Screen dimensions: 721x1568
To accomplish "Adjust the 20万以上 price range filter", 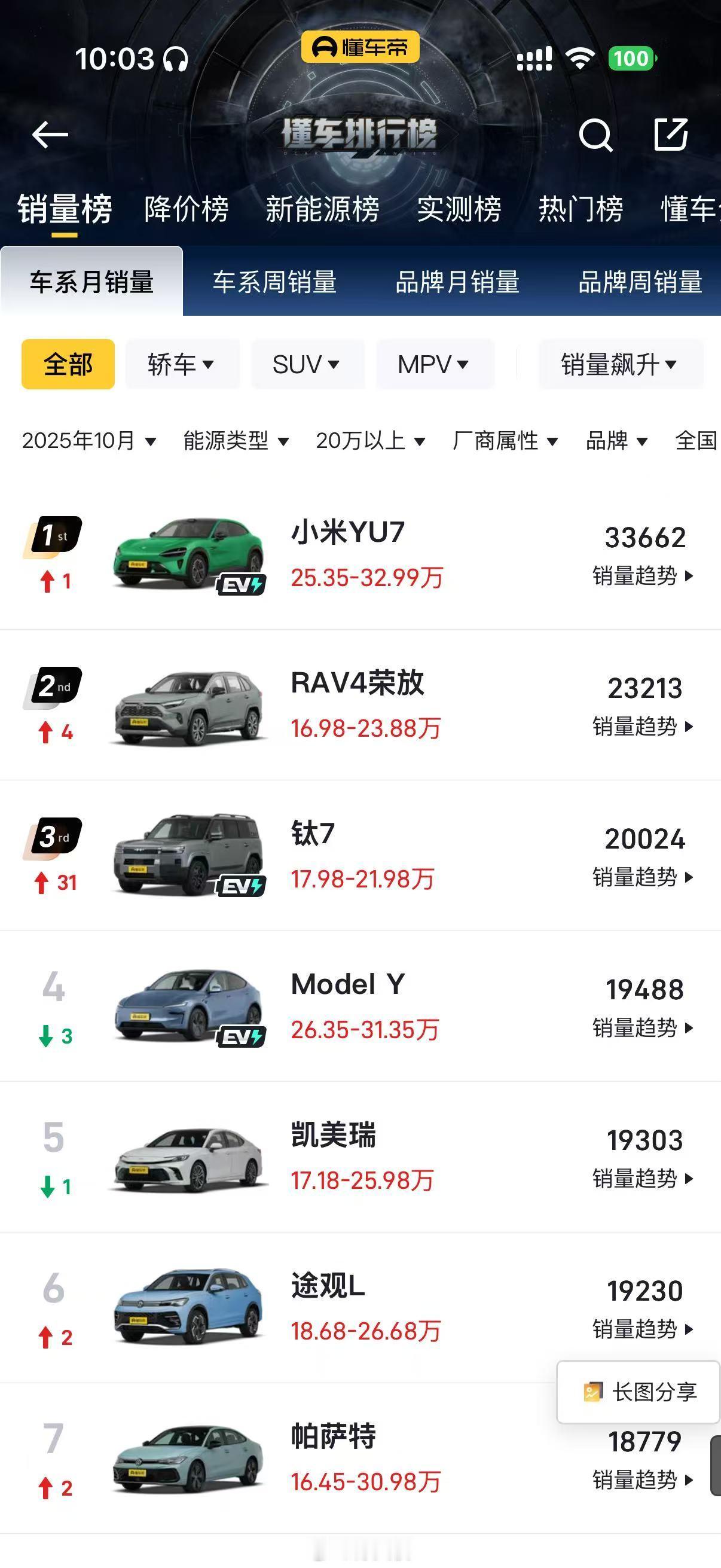I will coord(369,441).
